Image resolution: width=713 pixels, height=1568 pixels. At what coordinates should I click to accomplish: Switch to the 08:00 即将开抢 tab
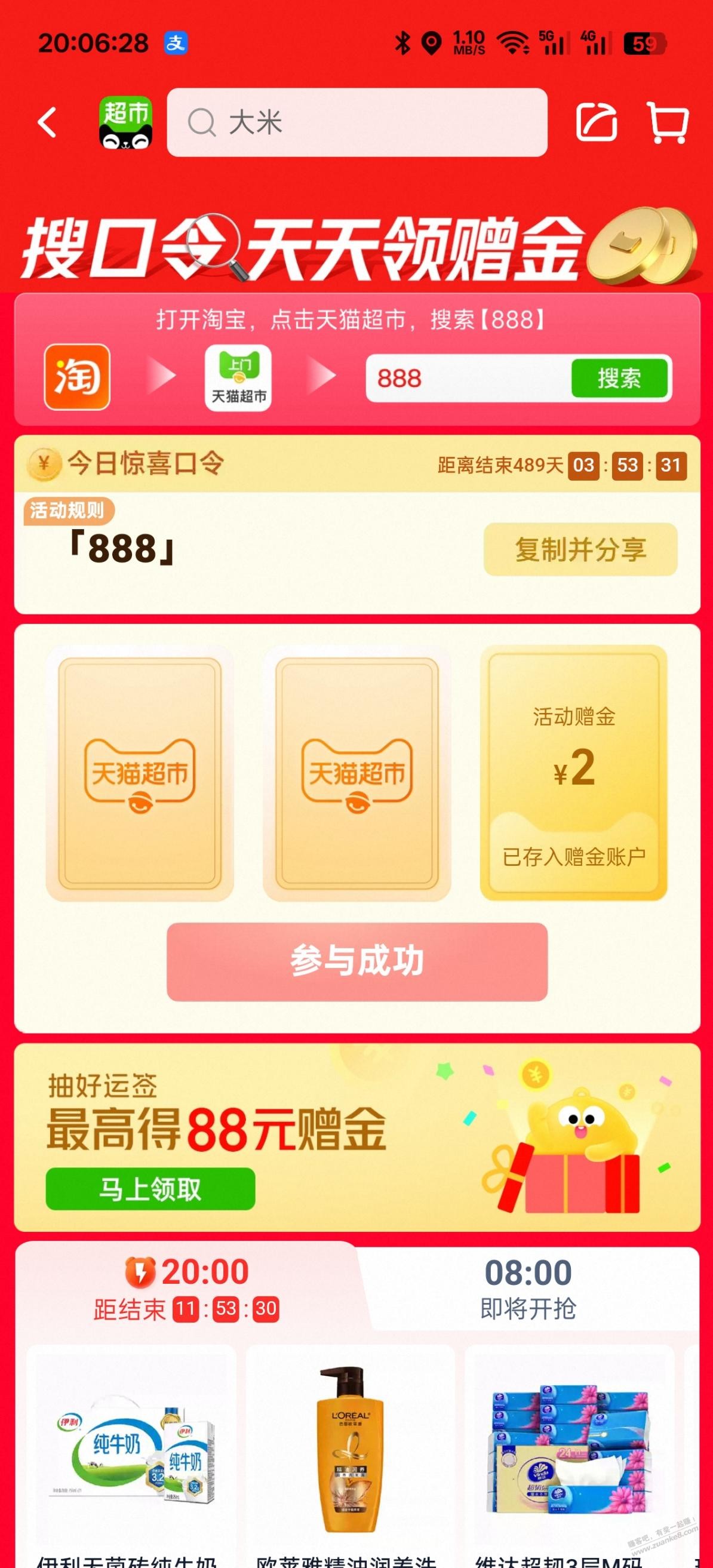click(528, 1288)
